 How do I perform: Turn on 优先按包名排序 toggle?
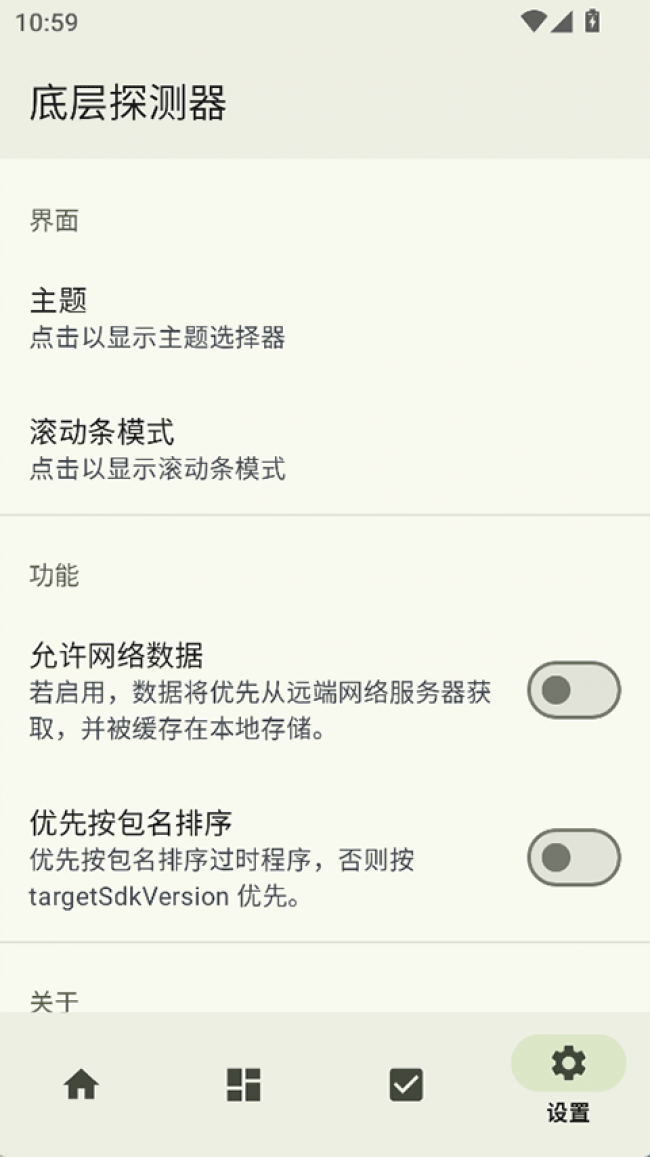(573, 857)
